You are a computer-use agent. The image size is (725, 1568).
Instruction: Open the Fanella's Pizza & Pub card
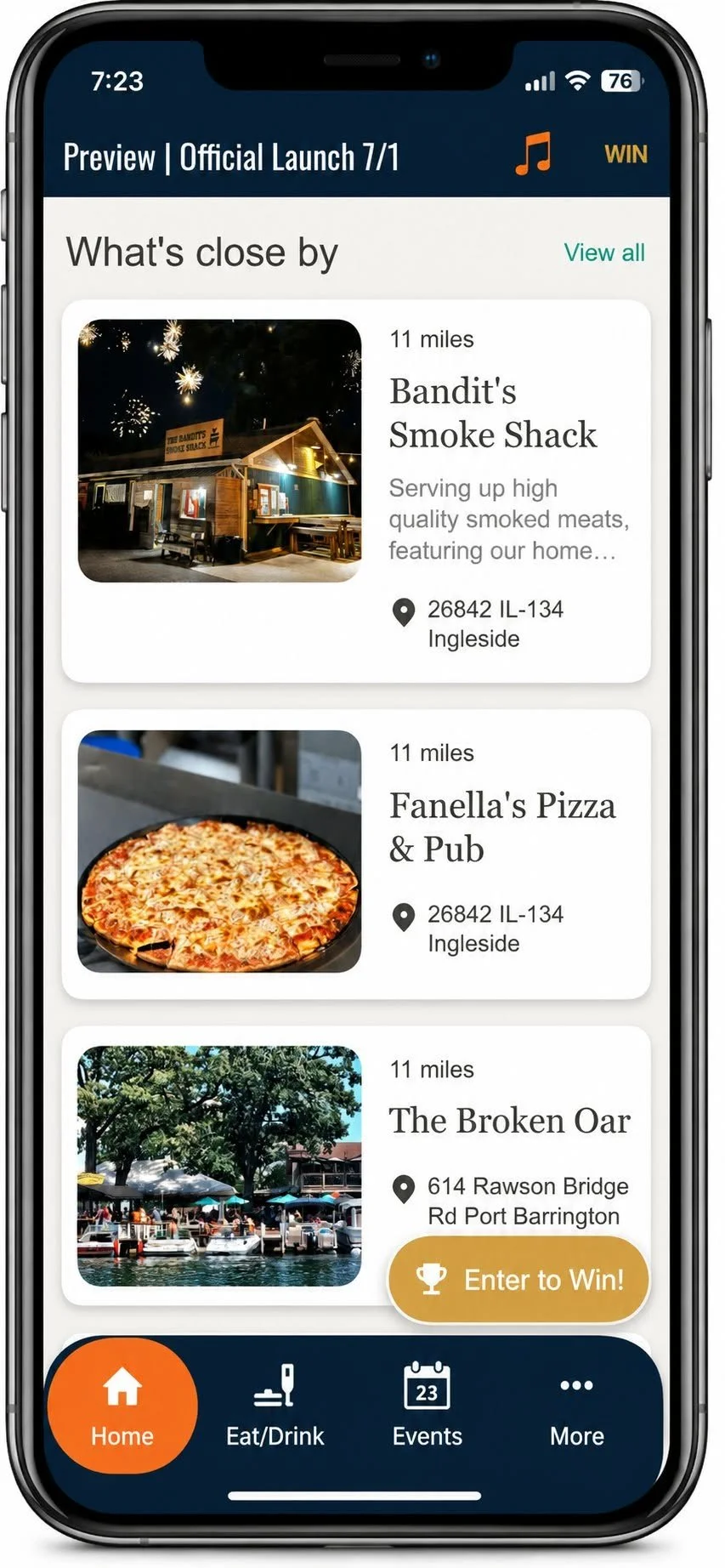[x=356, y=854]
